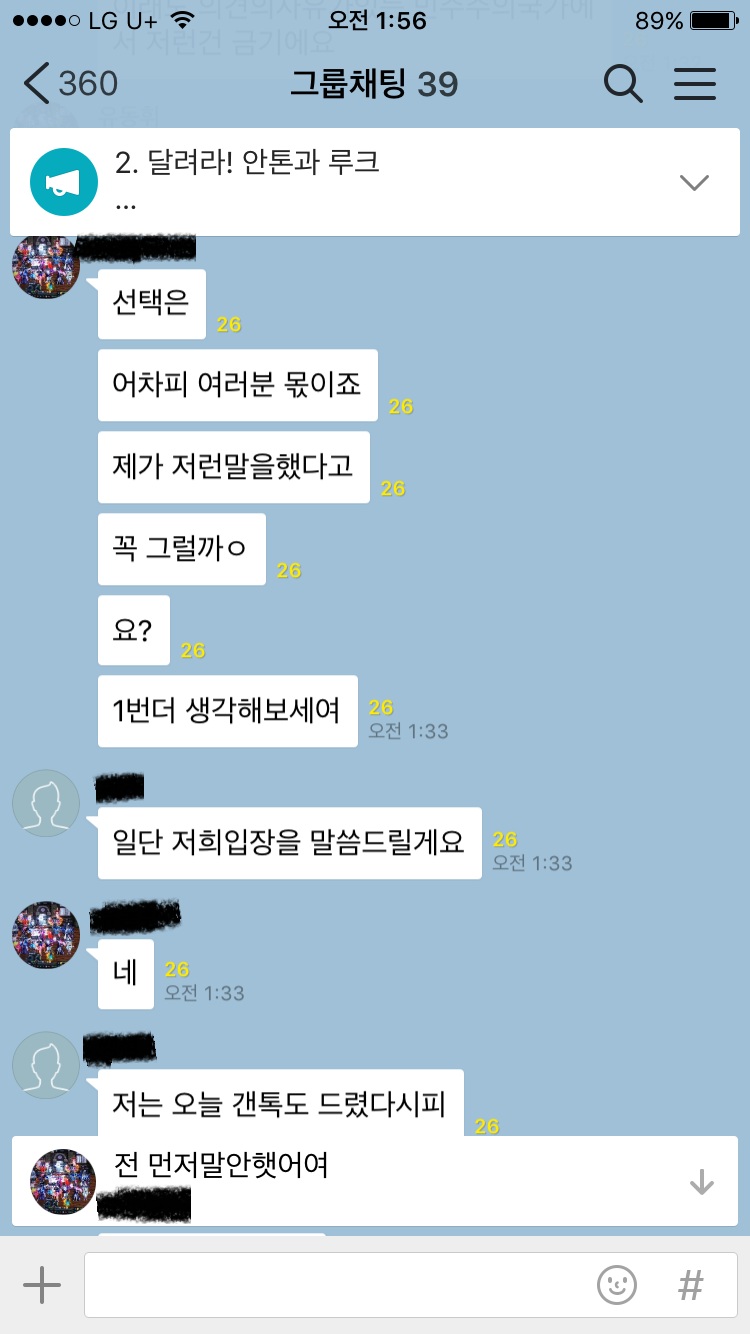Open attachment plus menu

(41, 1285)
